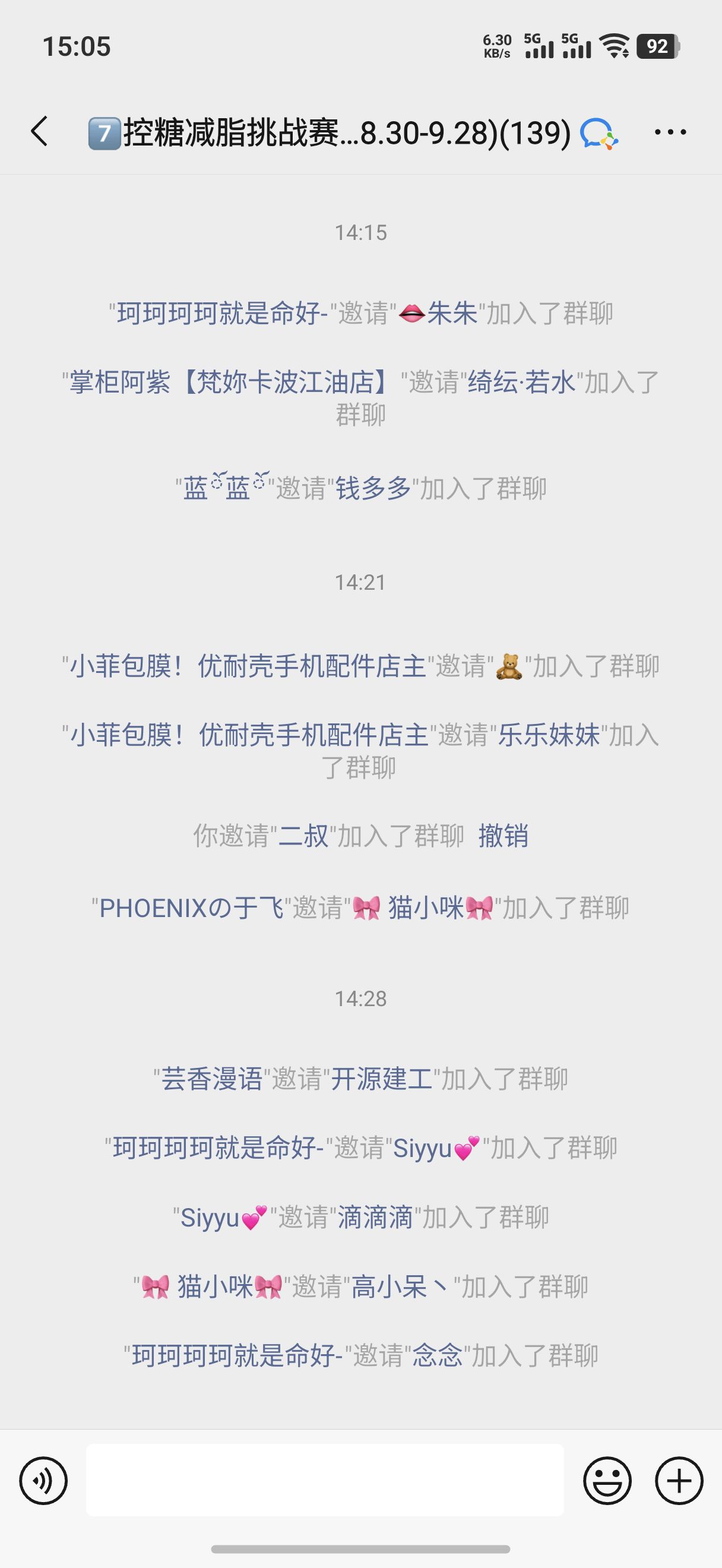Tap the 撤销 link for 二叔
The image size is (722, 1568).
[x=503, y=836]
